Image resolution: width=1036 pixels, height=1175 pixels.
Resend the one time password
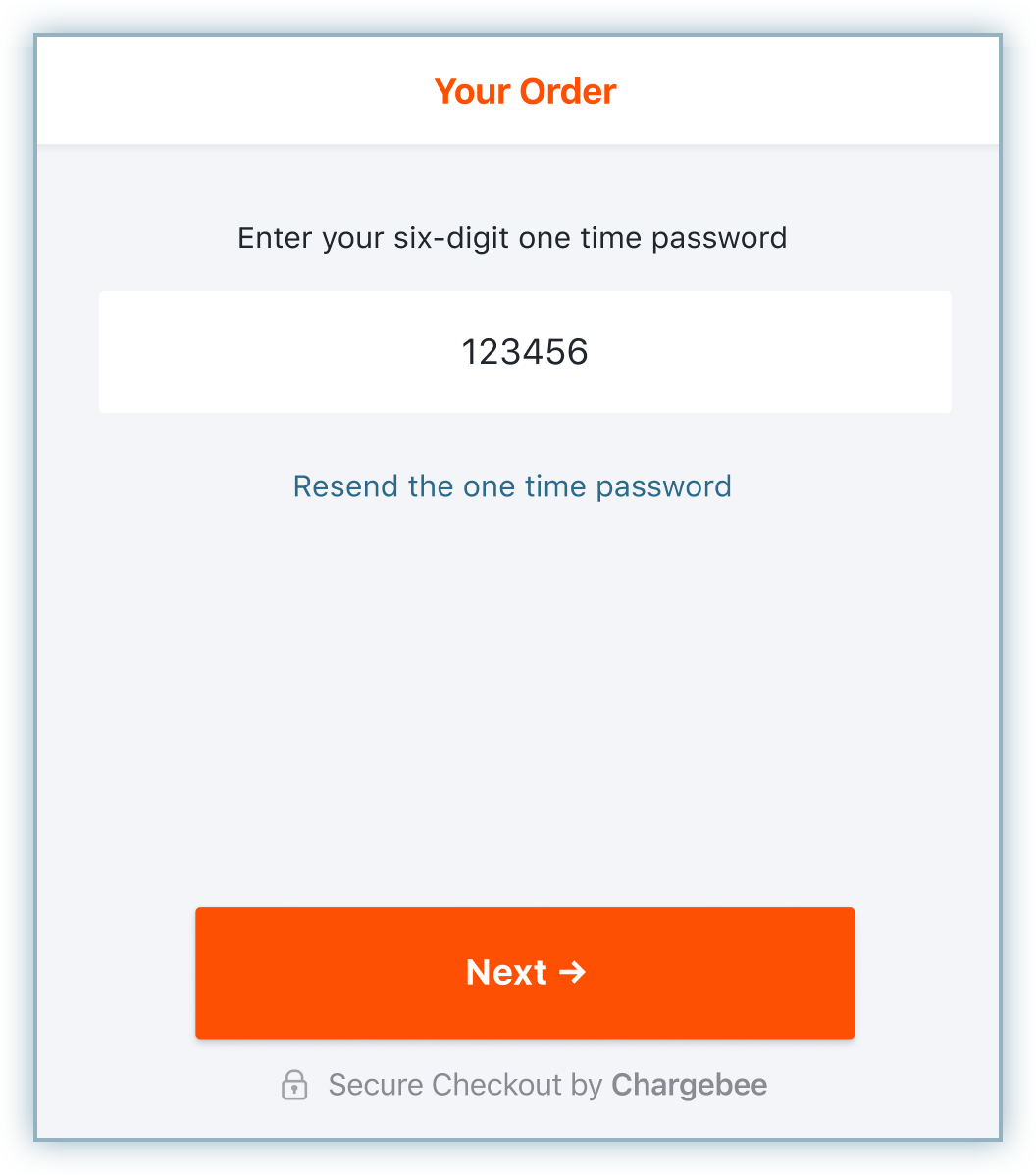coord(512,486)
